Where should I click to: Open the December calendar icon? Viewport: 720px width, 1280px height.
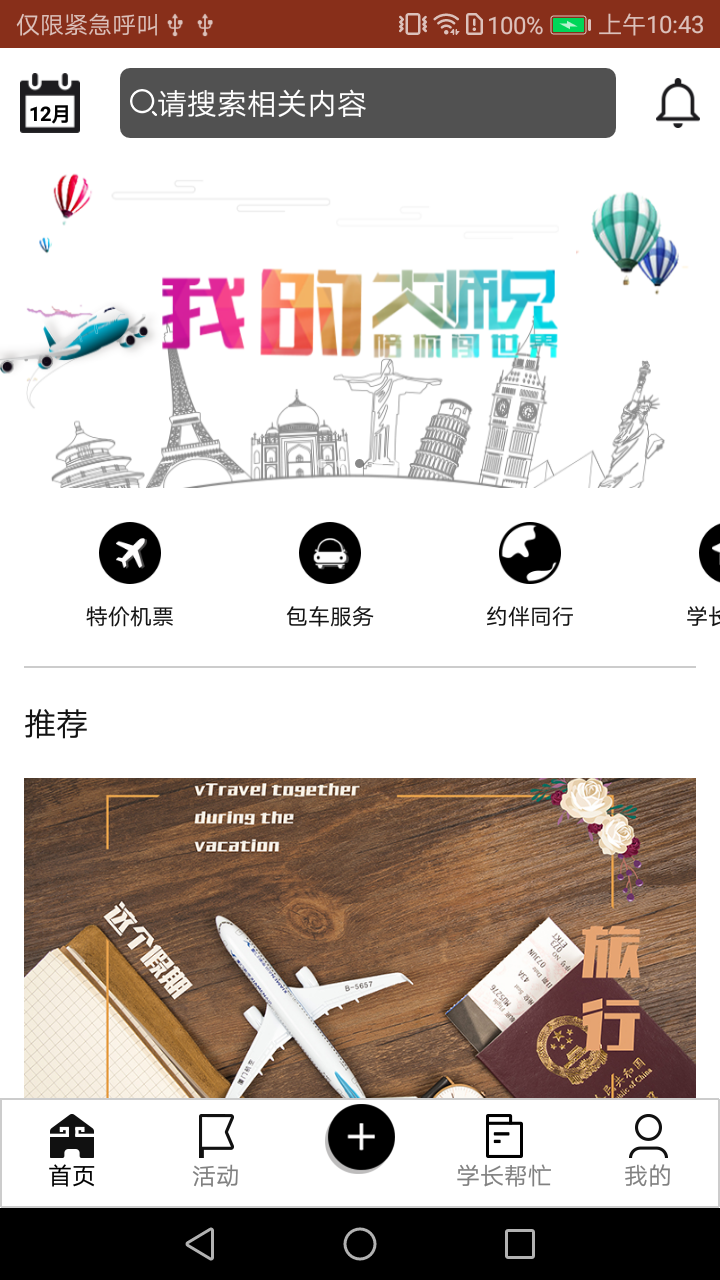click(50, 103)
